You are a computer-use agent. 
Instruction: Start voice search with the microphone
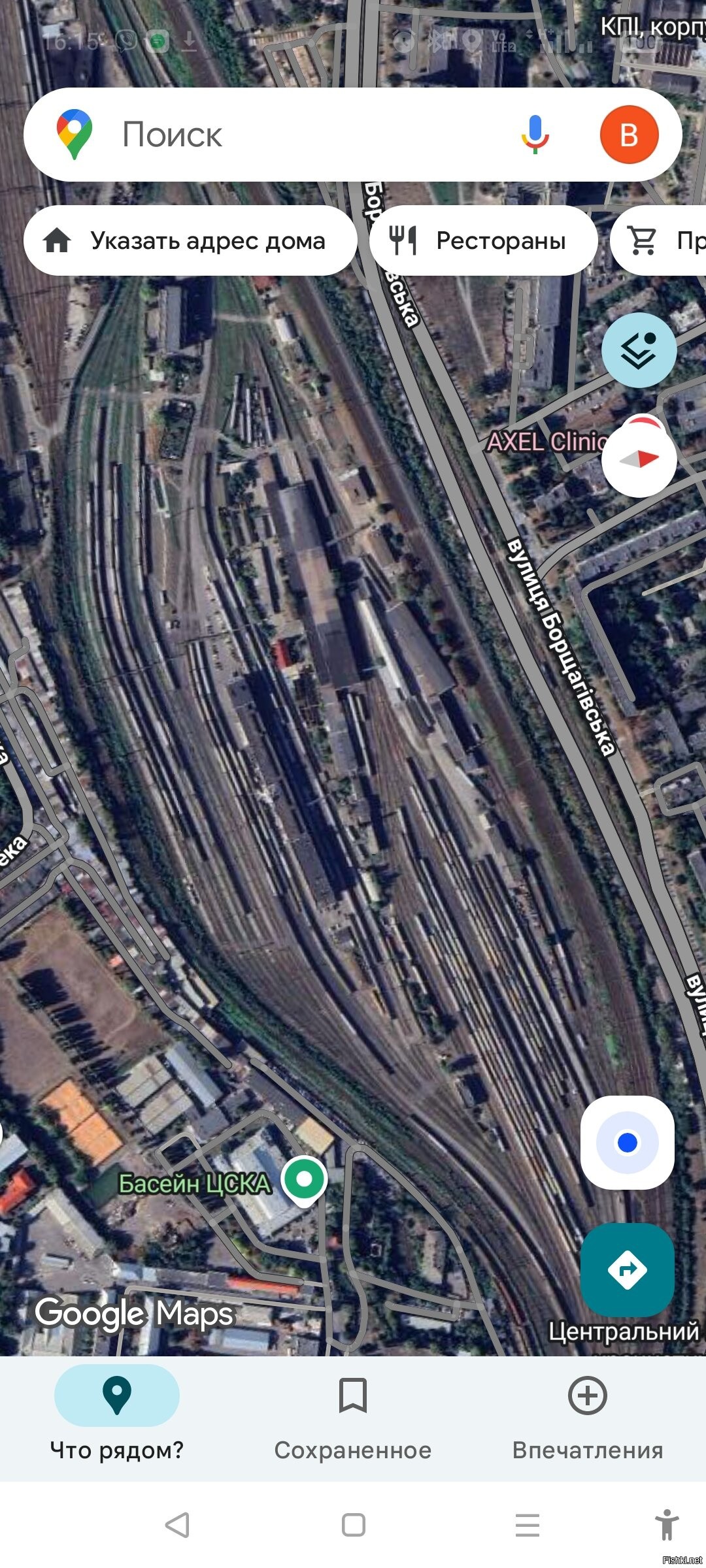[x=535, y=134]
